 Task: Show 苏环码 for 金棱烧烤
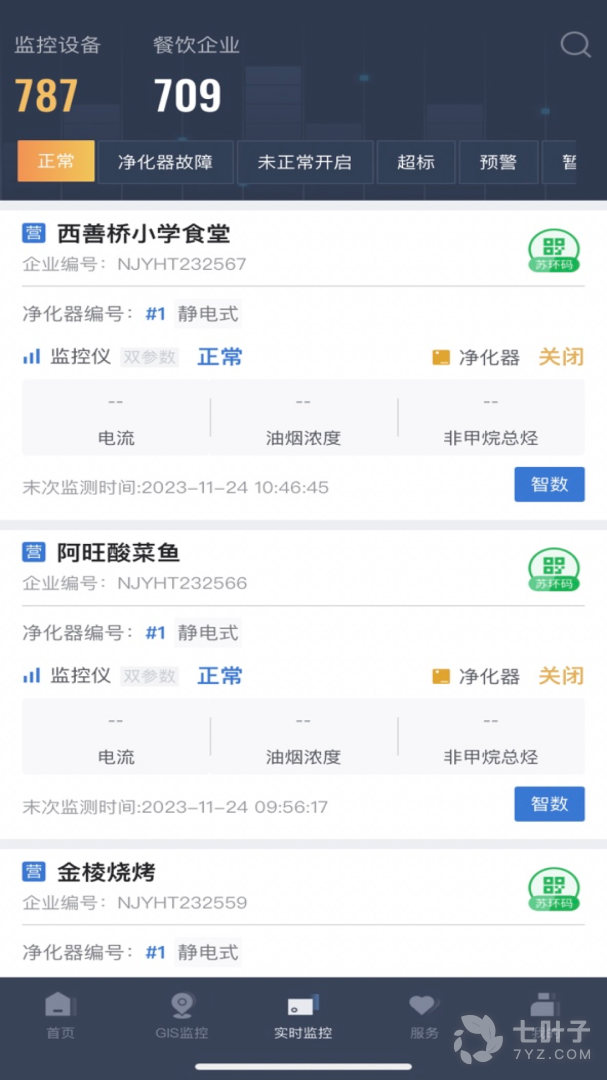pos(554,890)
